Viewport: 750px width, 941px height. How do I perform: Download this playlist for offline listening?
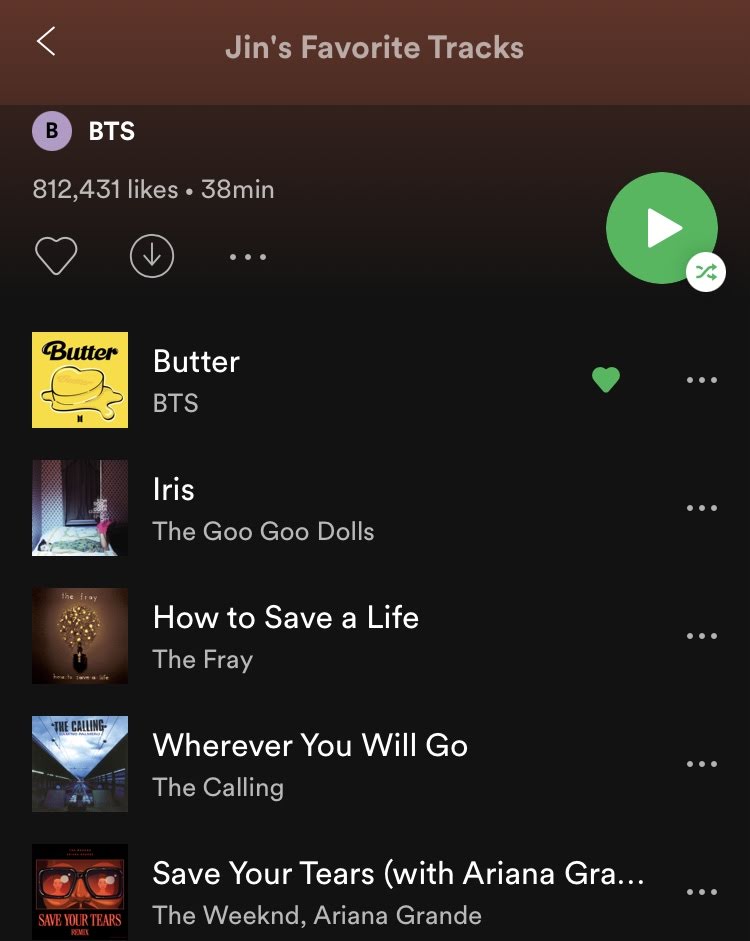pyautogui.click(x=152, y=256)
